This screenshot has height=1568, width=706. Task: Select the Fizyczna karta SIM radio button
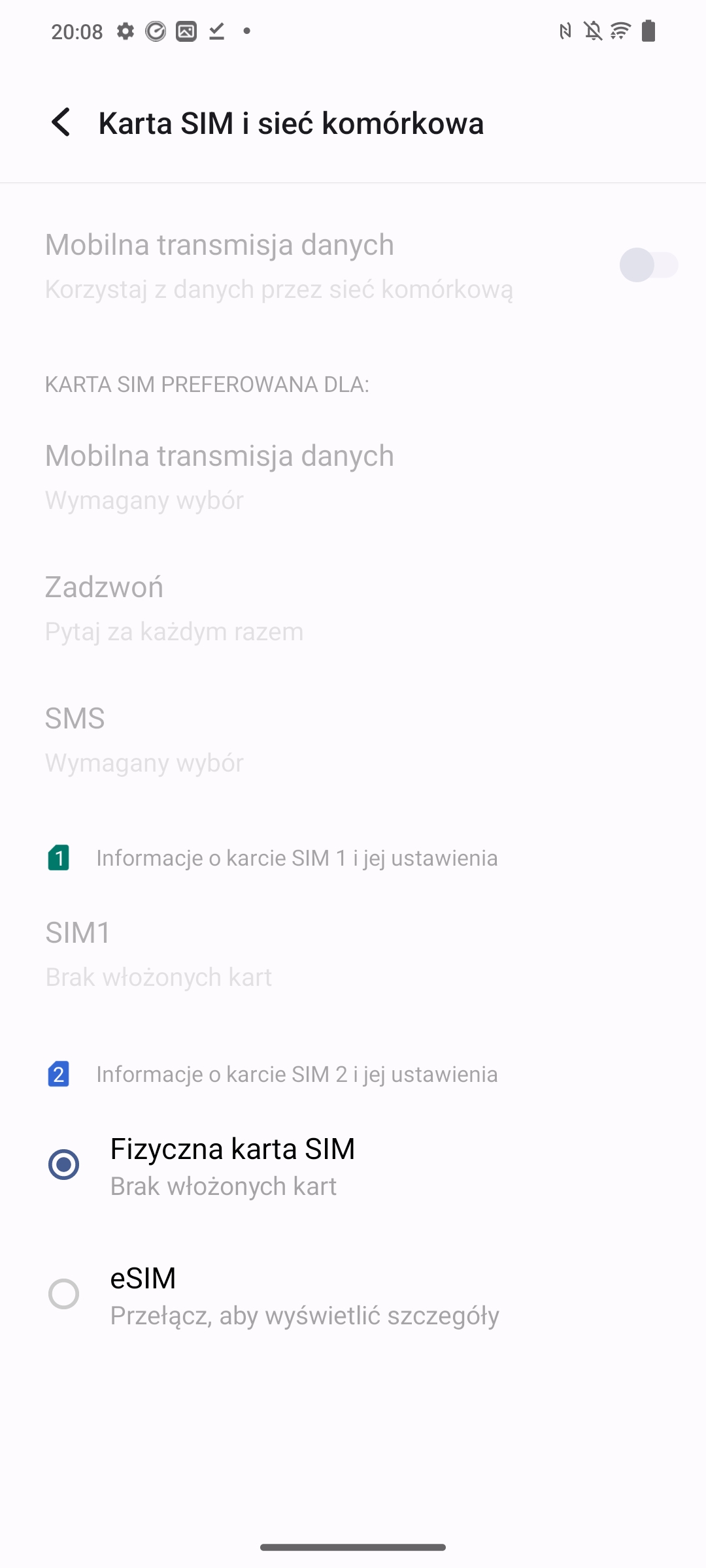point(63,1164)
